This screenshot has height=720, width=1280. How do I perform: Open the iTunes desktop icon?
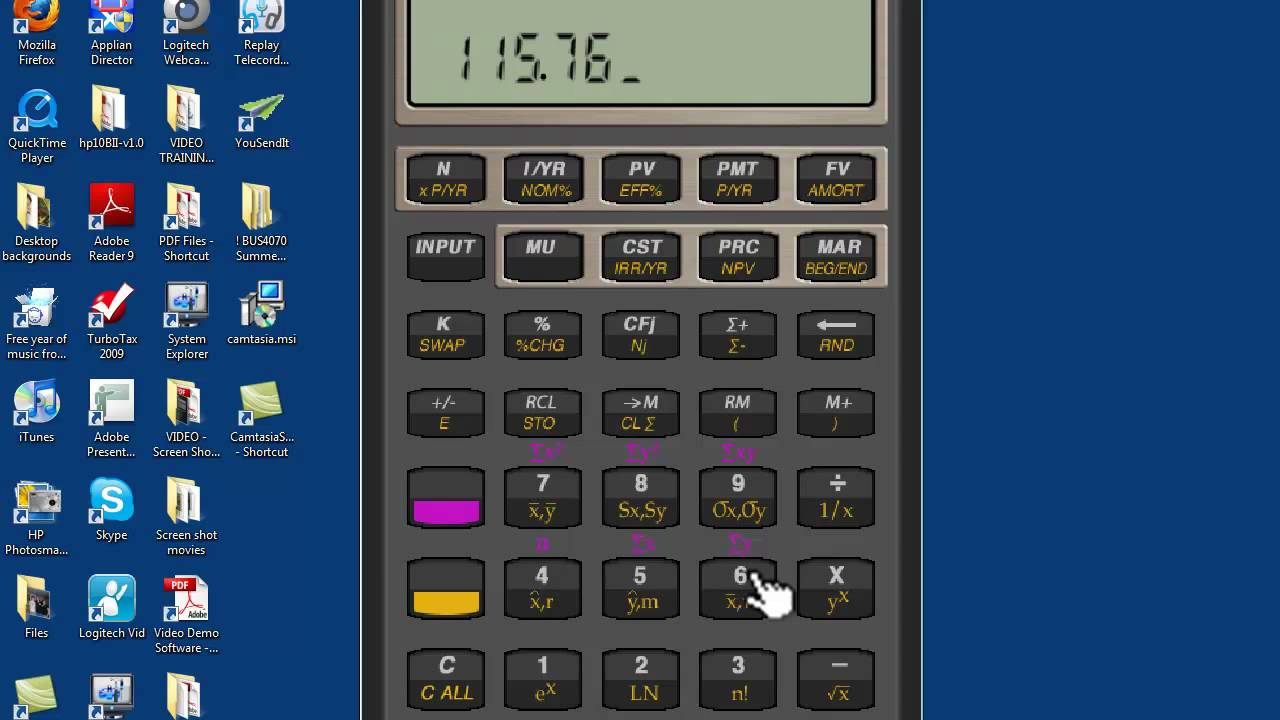[37, 411]
